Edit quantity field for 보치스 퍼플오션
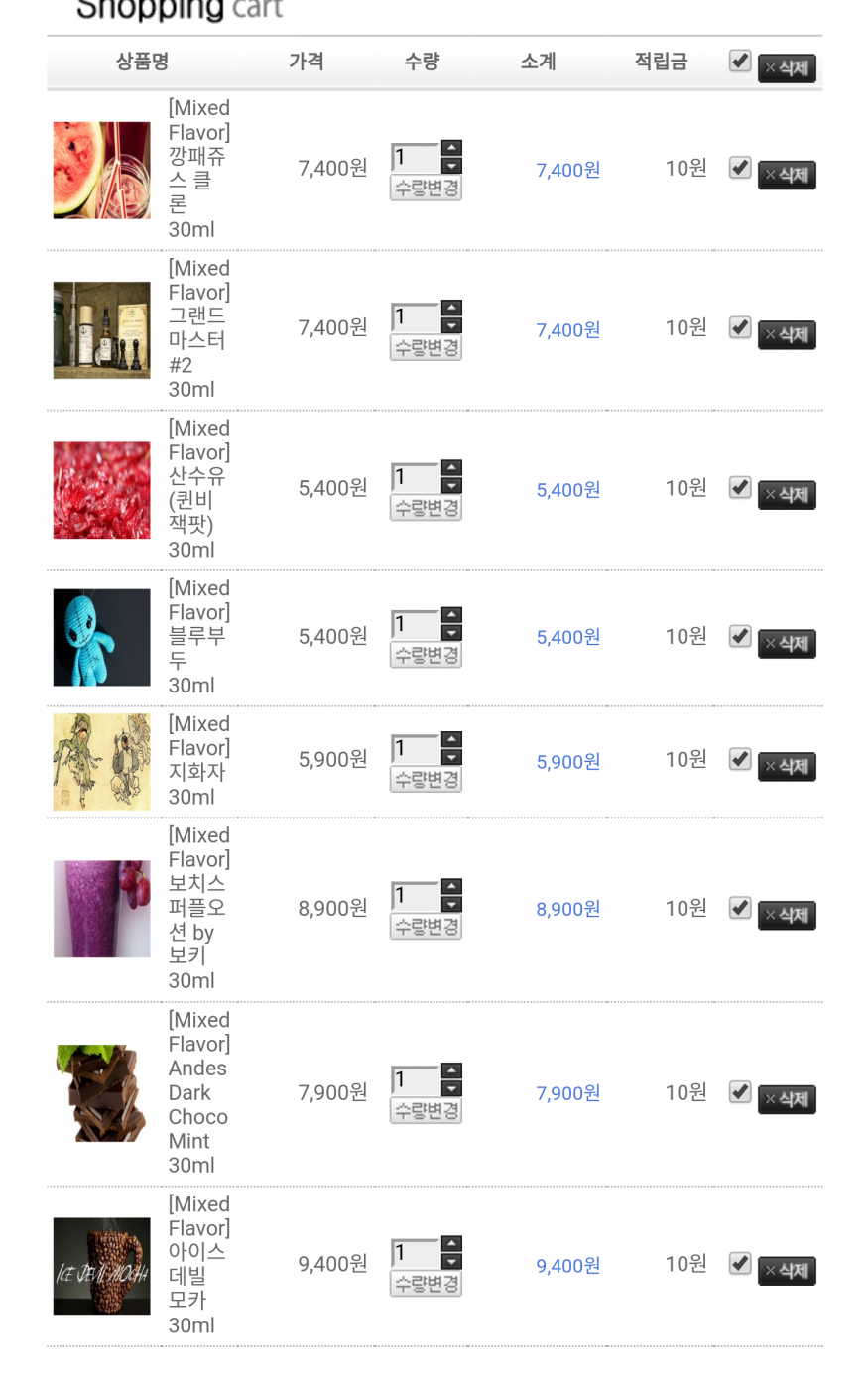Viewport: 868px width, 1384px height. [415, 896]
